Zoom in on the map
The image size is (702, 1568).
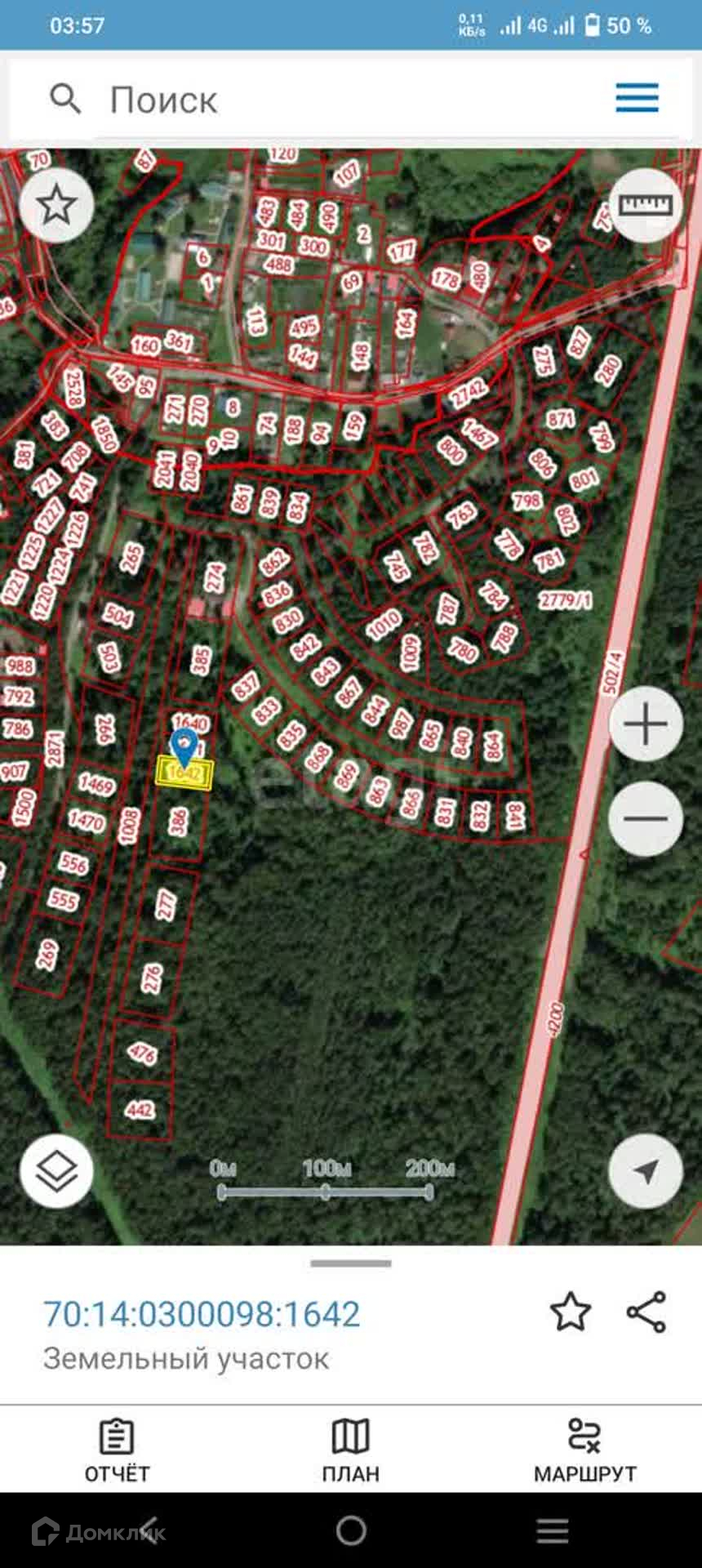[x=646, y=725]
